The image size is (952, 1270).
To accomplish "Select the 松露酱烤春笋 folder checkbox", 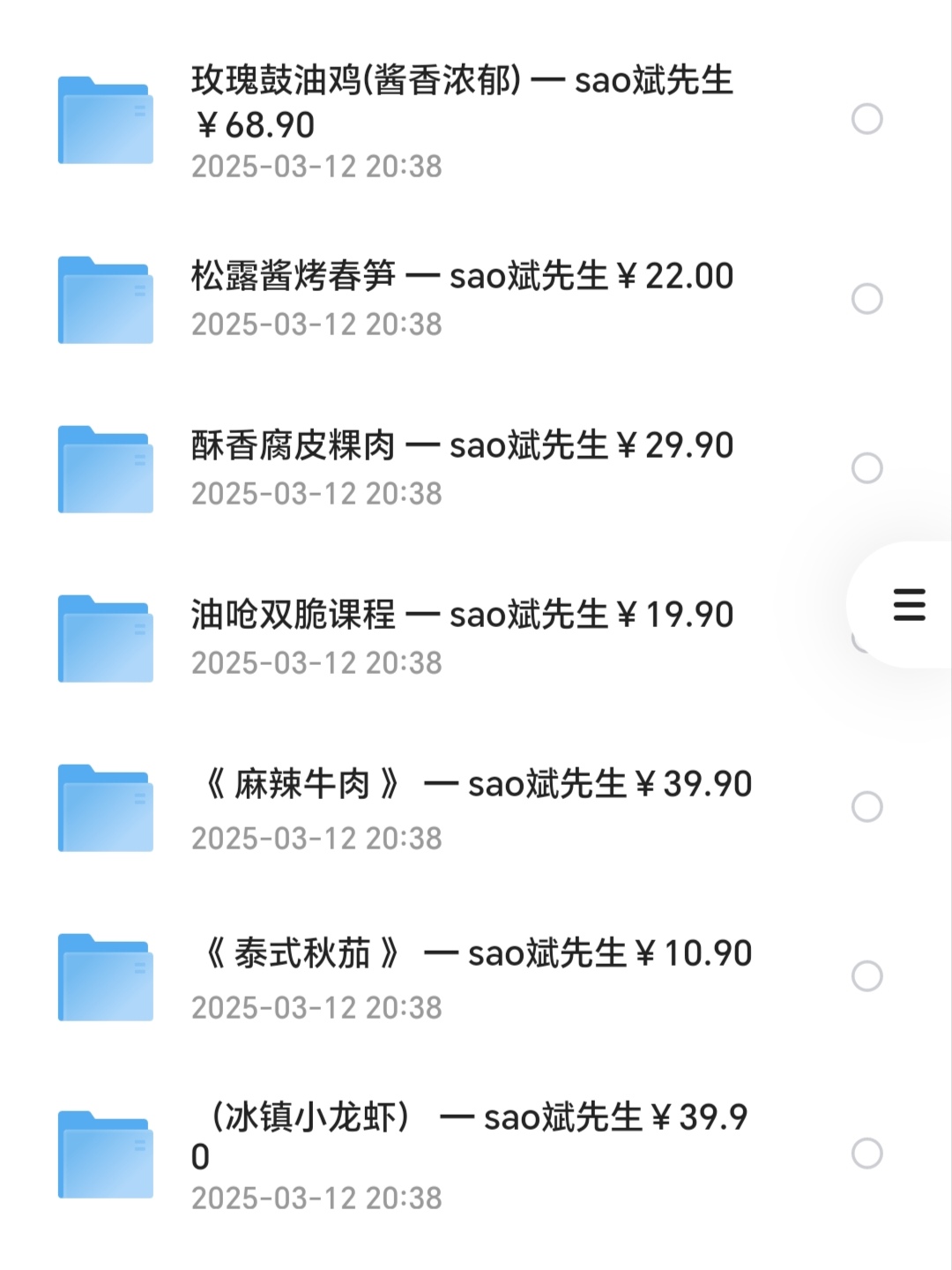I will point(867,299).
